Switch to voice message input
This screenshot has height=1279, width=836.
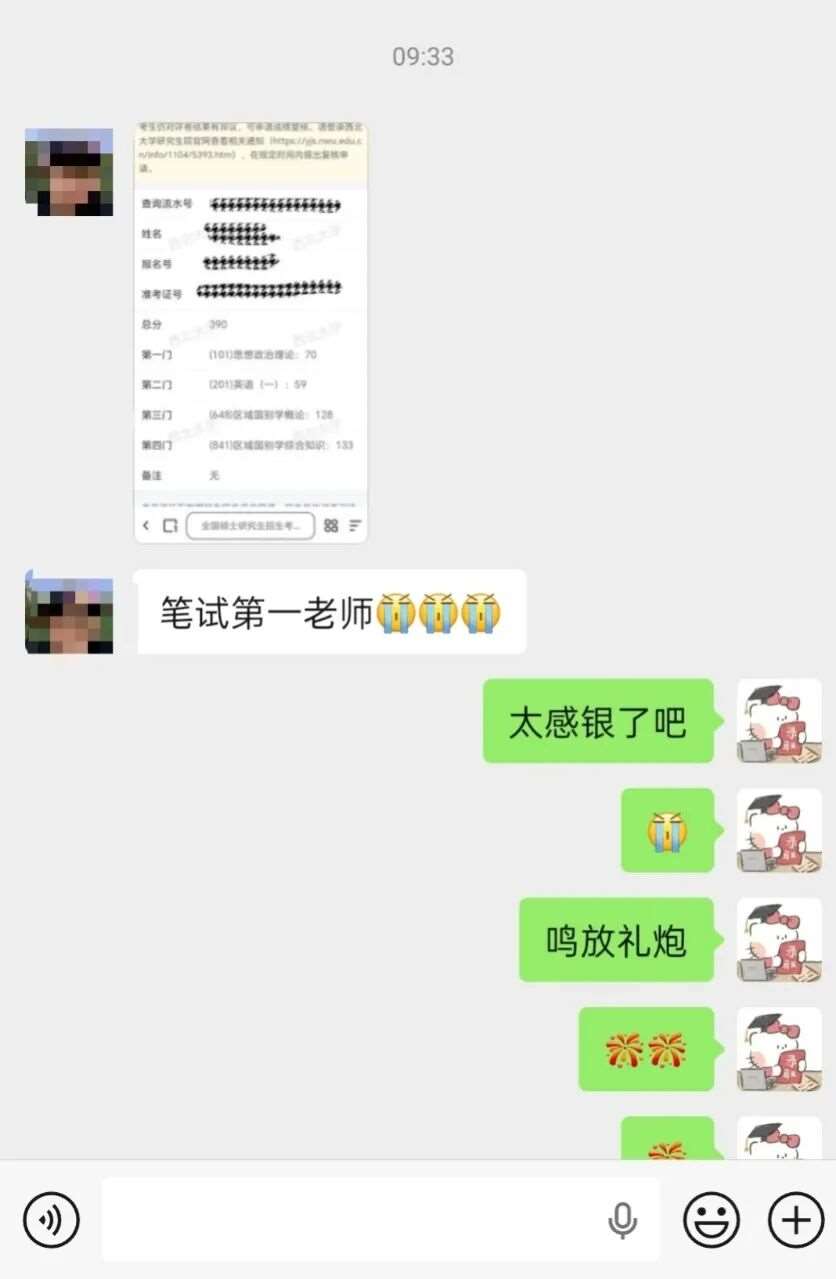point(51,1220)
